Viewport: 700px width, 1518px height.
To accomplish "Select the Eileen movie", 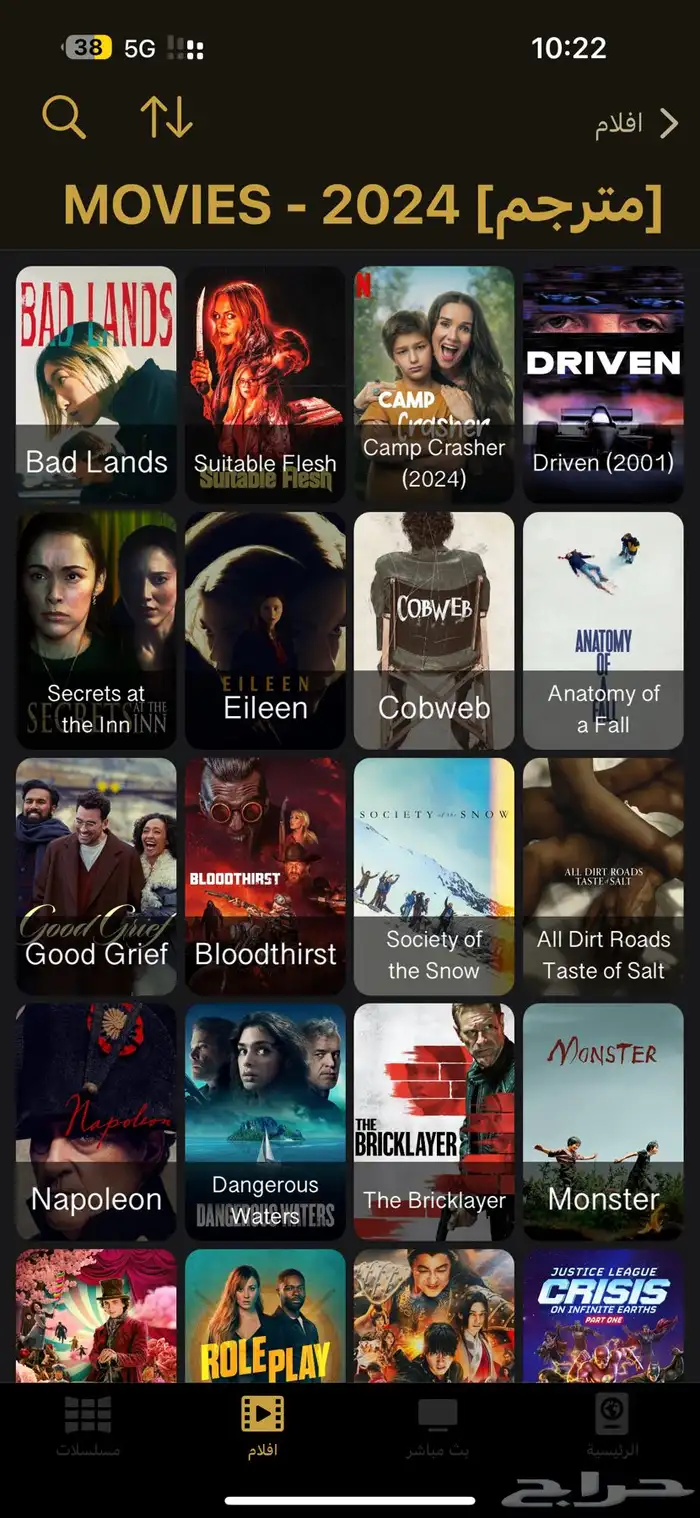I will pos(265,630).
